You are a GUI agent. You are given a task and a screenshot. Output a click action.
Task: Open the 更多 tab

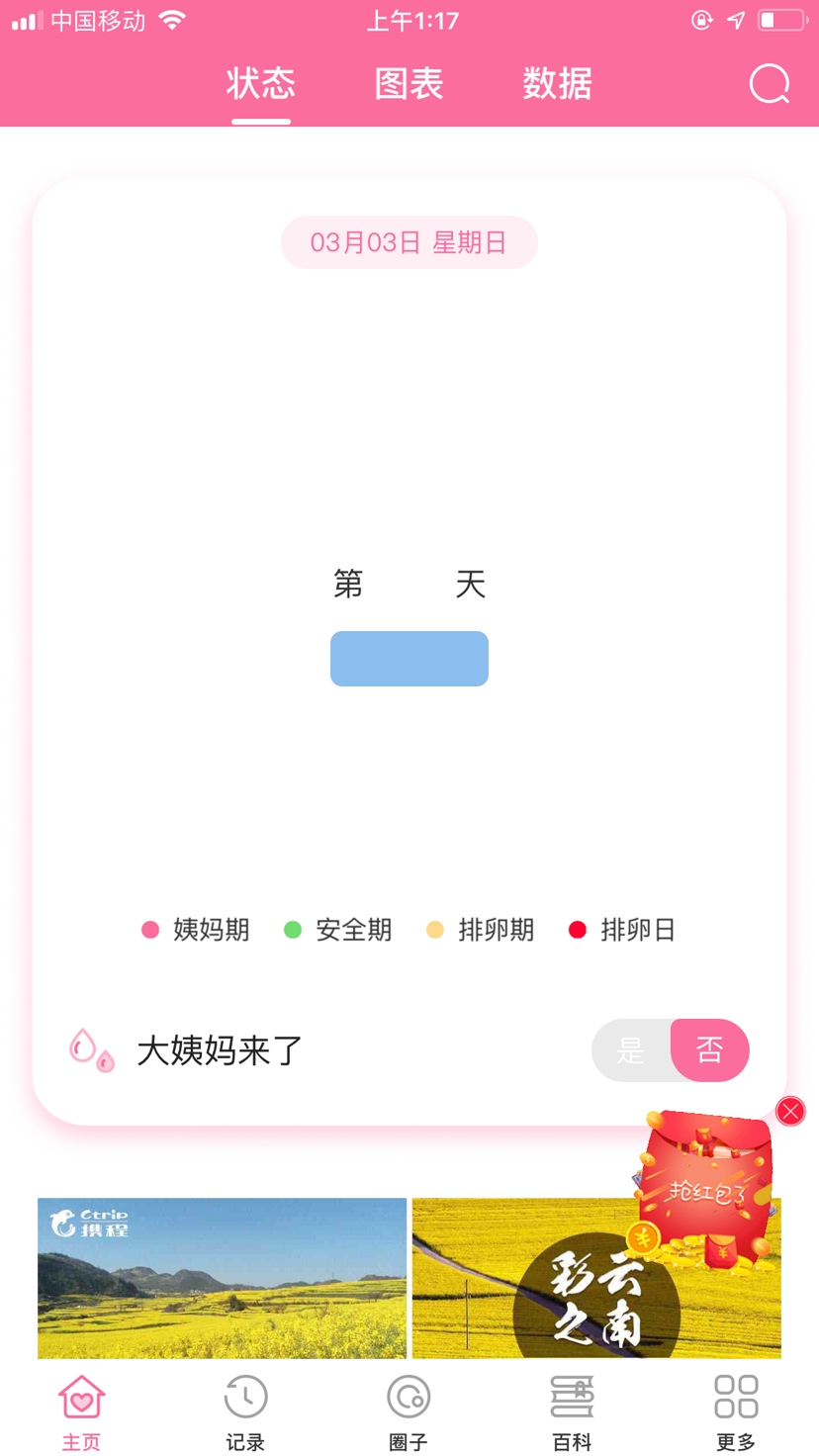[736, 1413]
